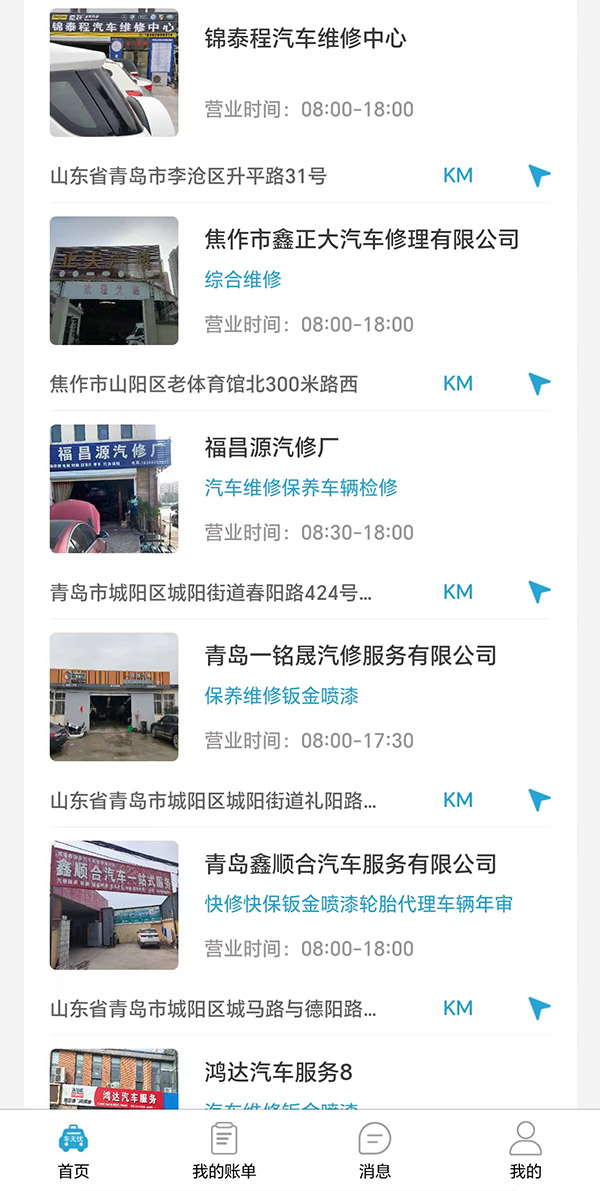Viewport: 600px width, 1191px height.
Task: Open the 消息 messages tab
Action: point(375,1150)
